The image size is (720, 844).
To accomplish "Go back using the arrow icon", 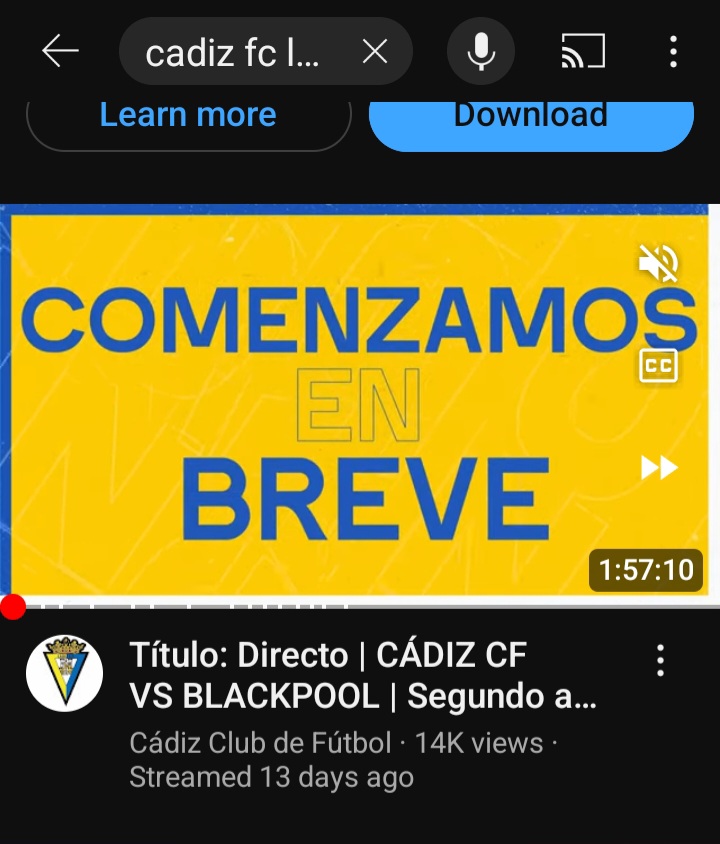I will 60,51.
